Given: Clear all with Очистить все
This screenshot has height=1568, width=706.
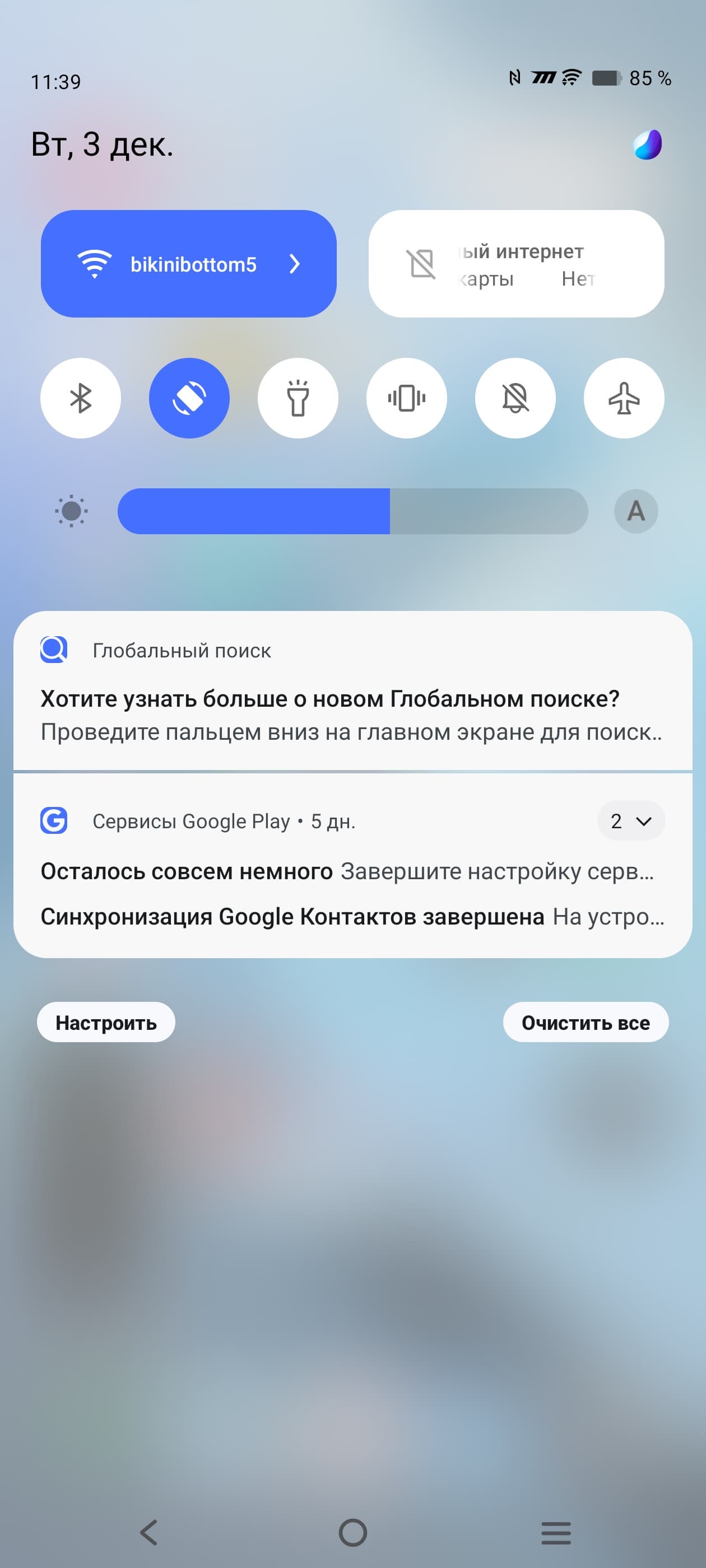Looking at the screenshot, I should coord(585,1023).
